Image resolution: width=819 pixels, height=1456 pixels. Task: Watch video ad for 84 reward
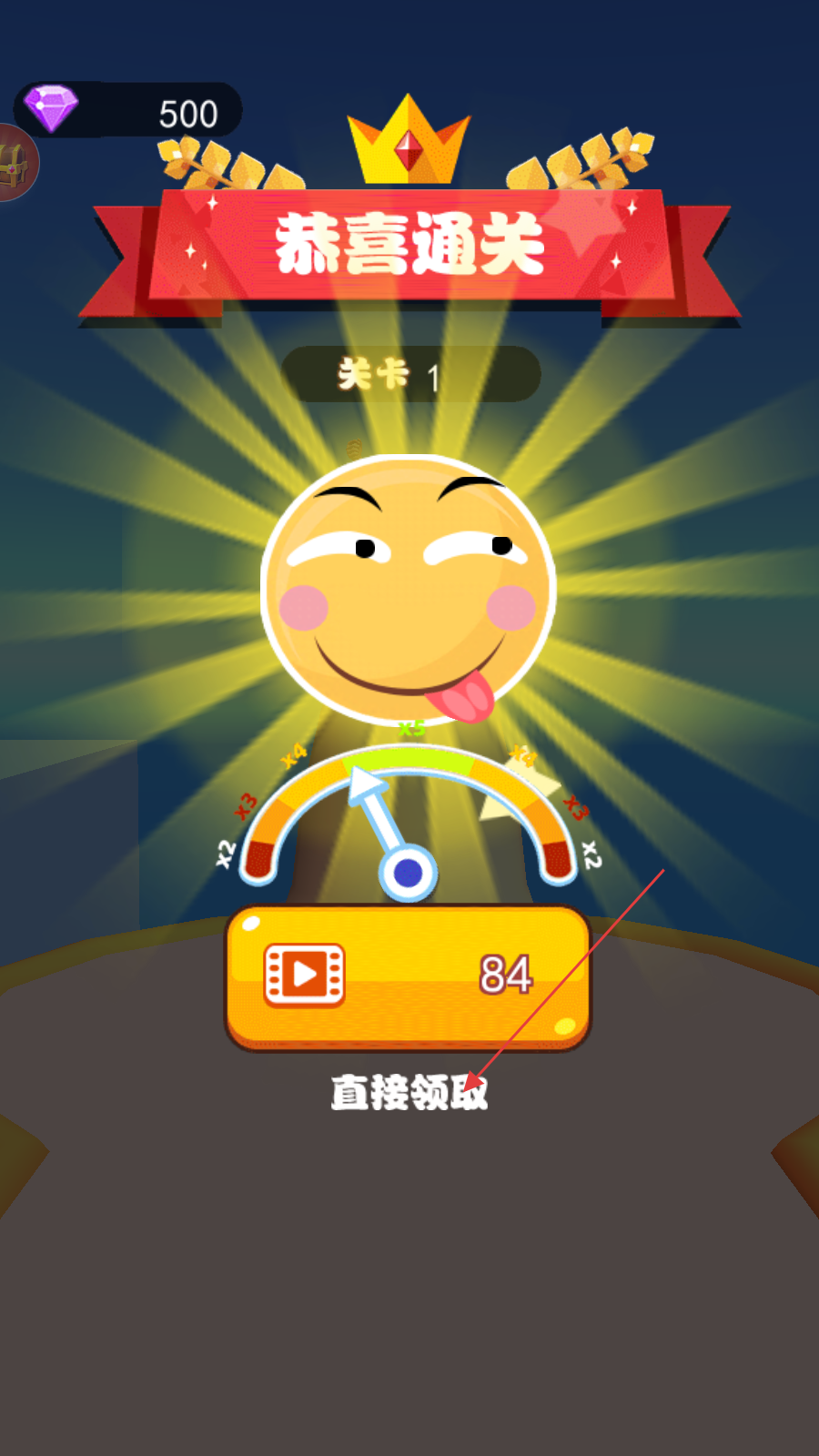point(408,977)
